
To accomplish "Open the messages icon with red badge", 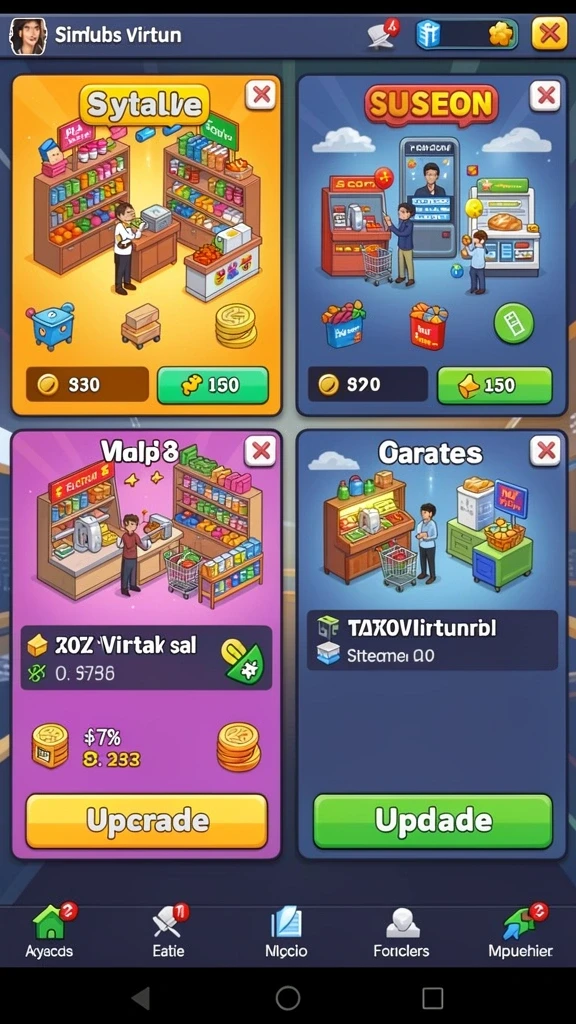I will coord(383,33).
